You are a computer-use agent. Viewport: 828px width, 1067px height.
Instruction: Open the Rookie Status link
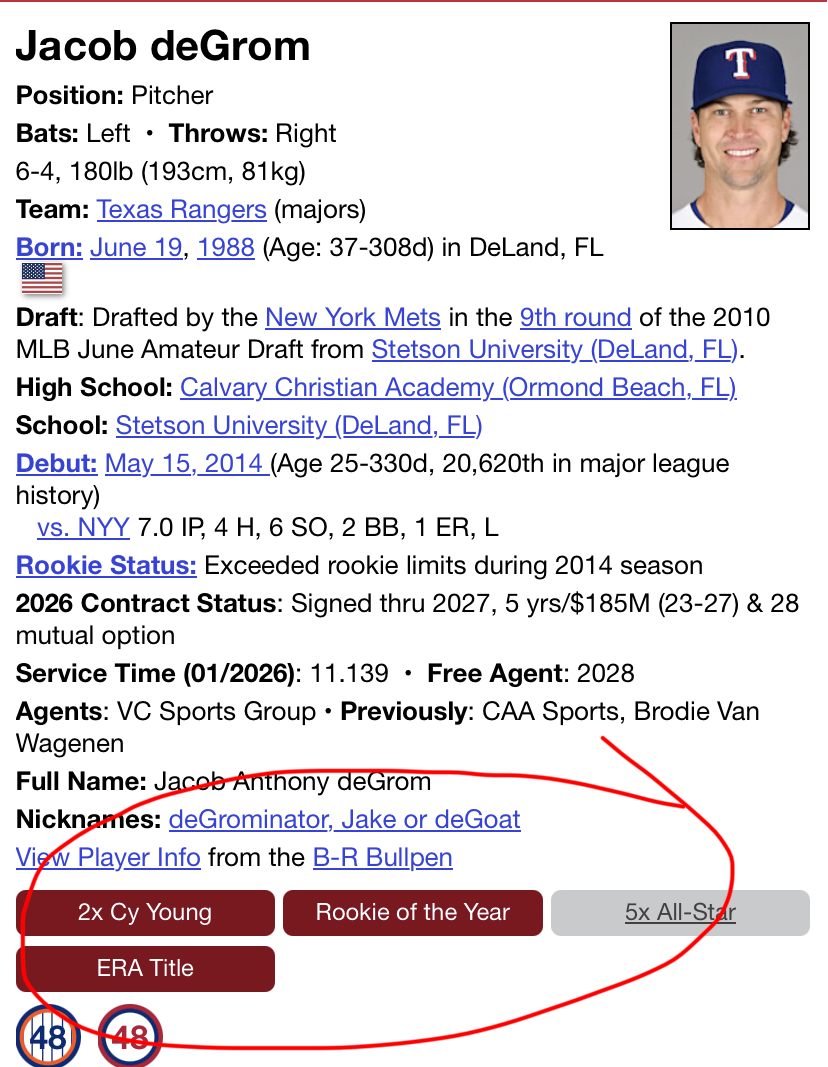[106, 565]
